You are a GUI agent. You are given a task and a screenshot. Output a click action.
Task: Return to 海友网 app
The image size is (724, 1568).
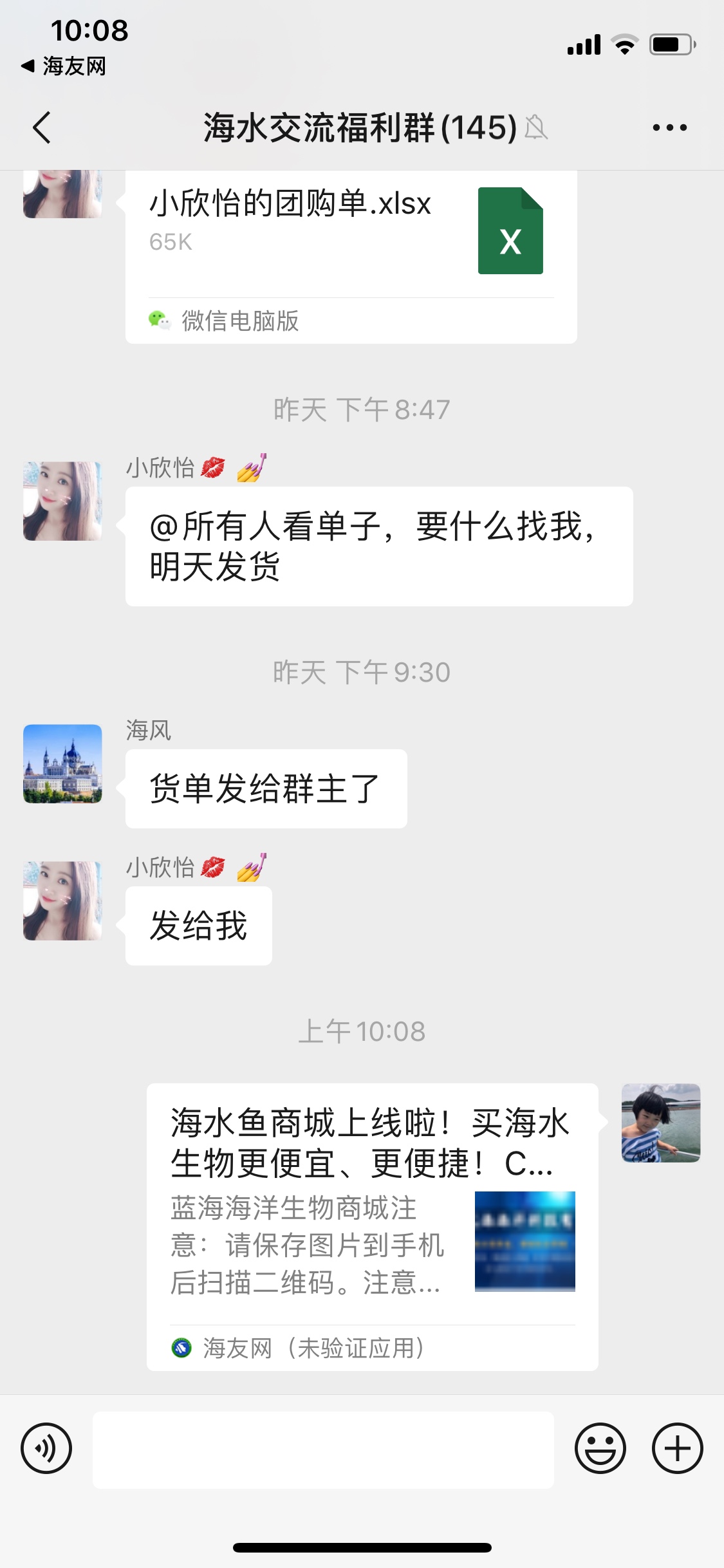pyautogui.click(x=64, y=66)
